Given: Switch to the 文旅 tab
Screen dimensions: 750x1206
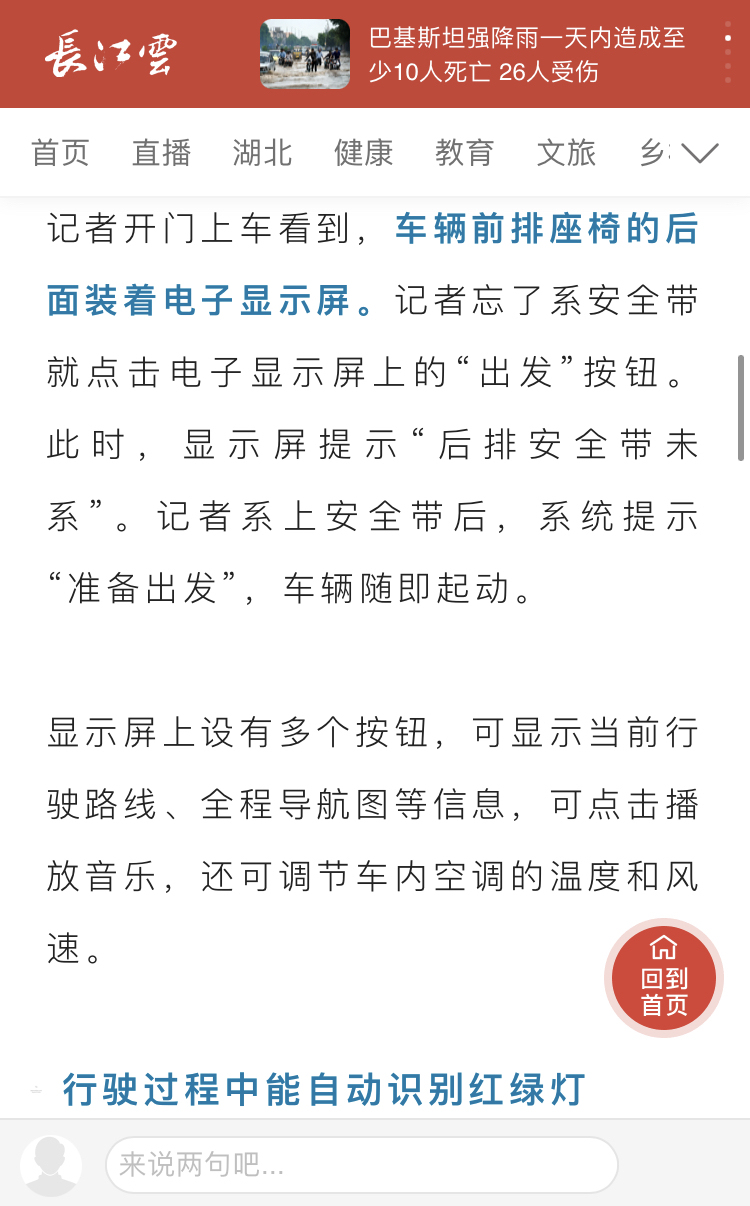Looking at the screenshot, I should (566, 153).
